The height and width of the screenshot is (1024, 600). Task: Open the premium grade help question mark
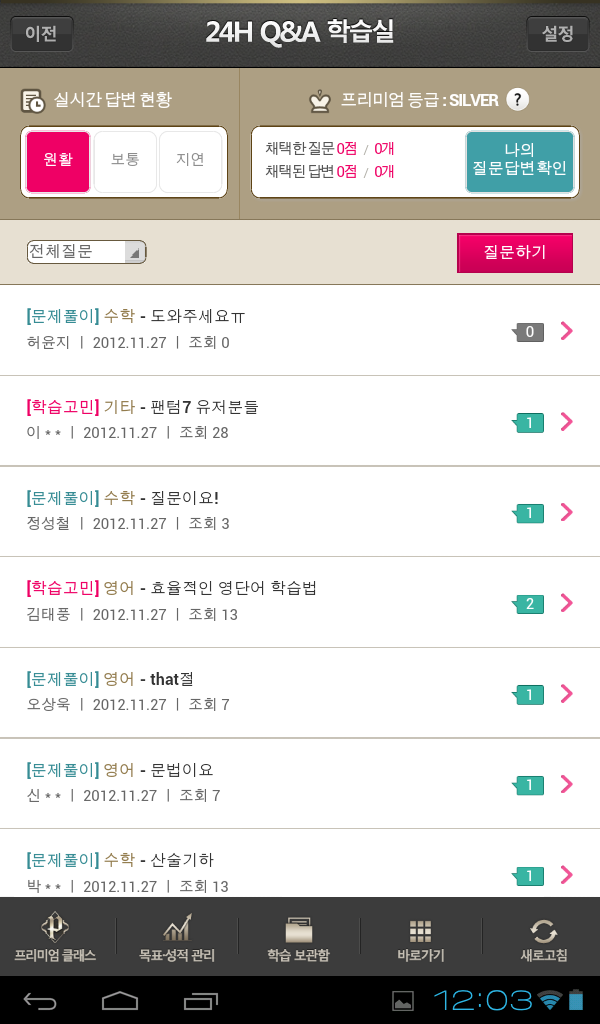(517, 100)
